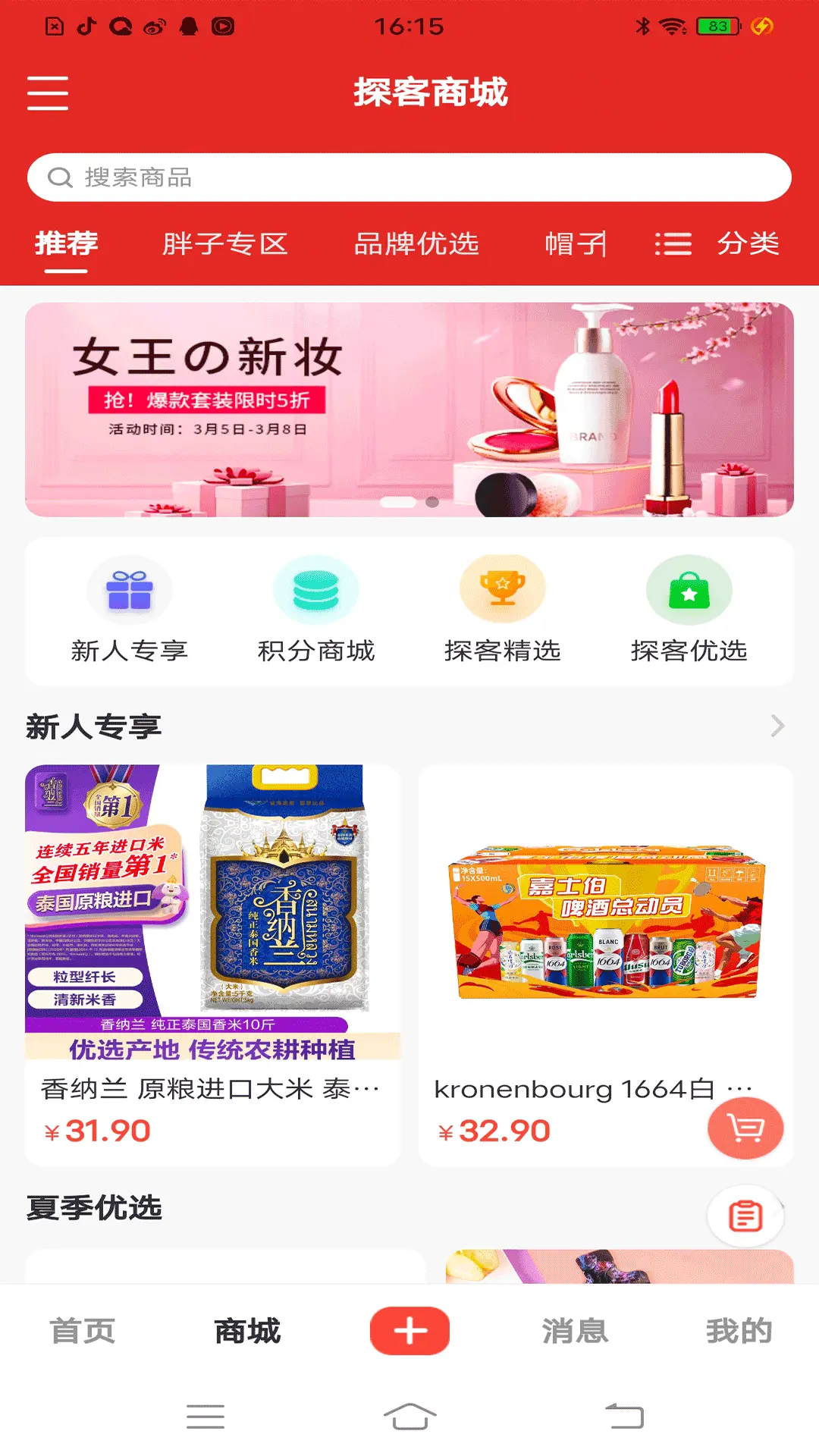This screenshot has width=819, height=1456.
Task: Switch to the 首页 tab
Action: click(x=82, y=1332)
